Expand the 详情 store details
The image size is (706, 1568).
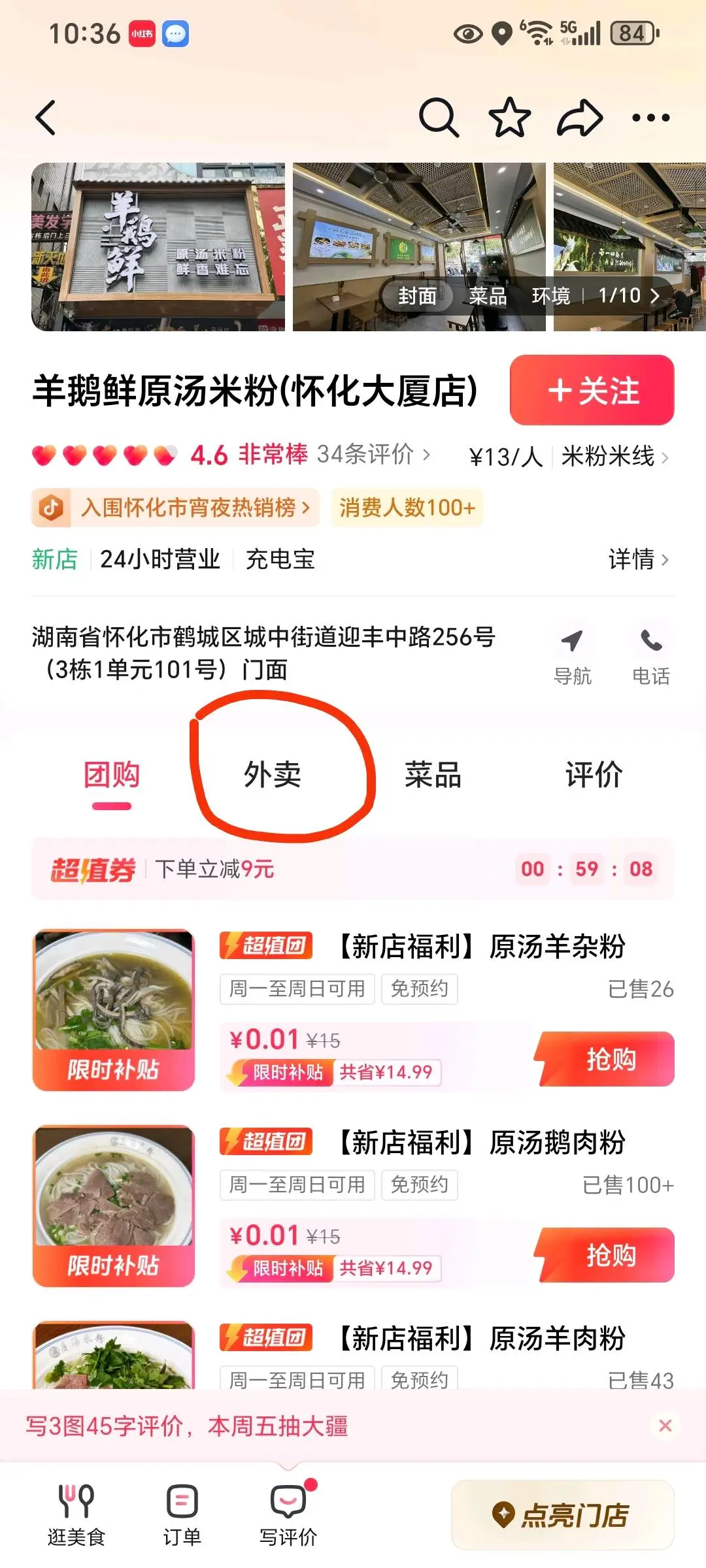[637, 560]
